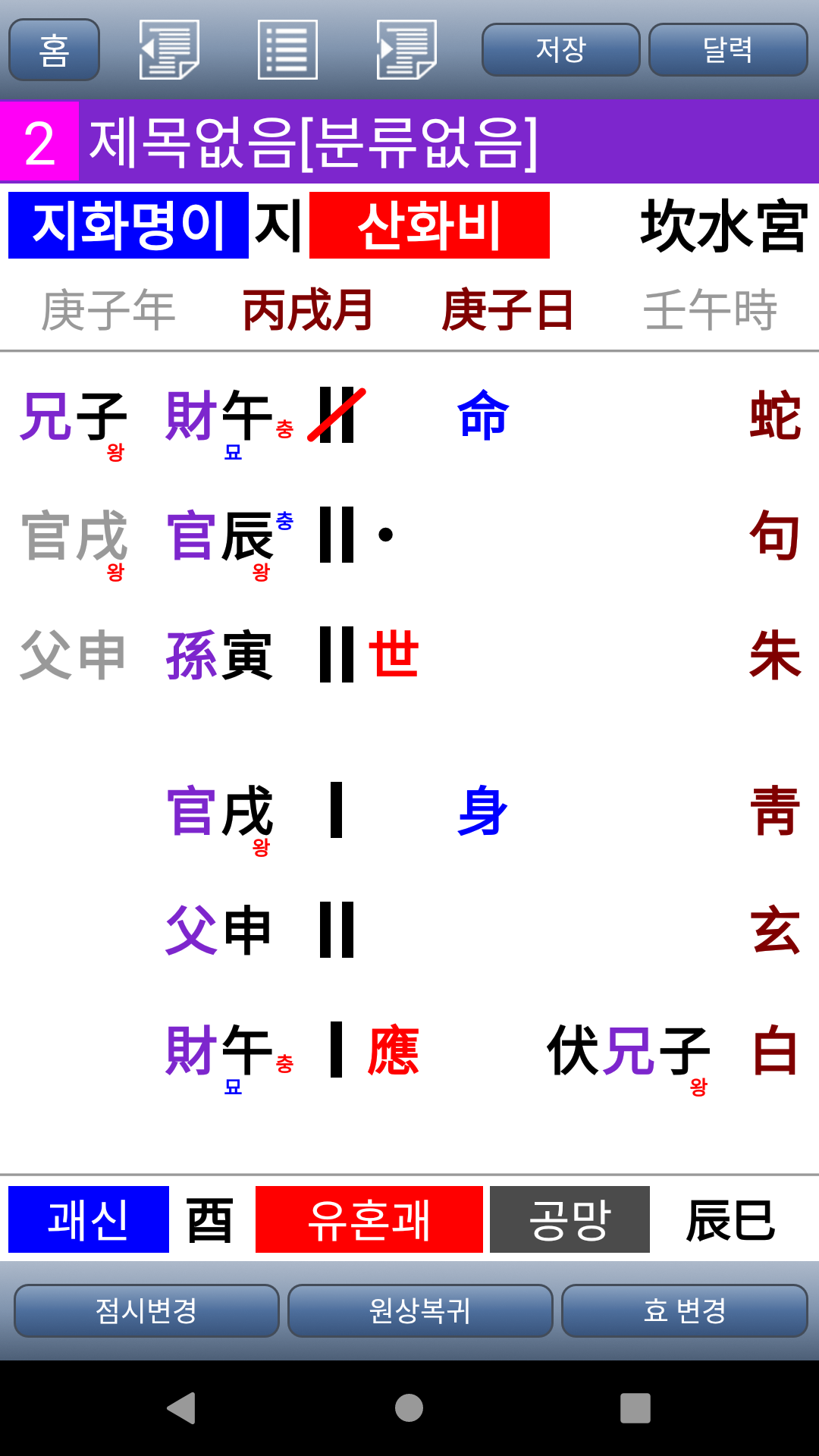Screen dimensions: 819x1456
Task: Tap the 산화비 hexagram label
Action: (429, 225)
